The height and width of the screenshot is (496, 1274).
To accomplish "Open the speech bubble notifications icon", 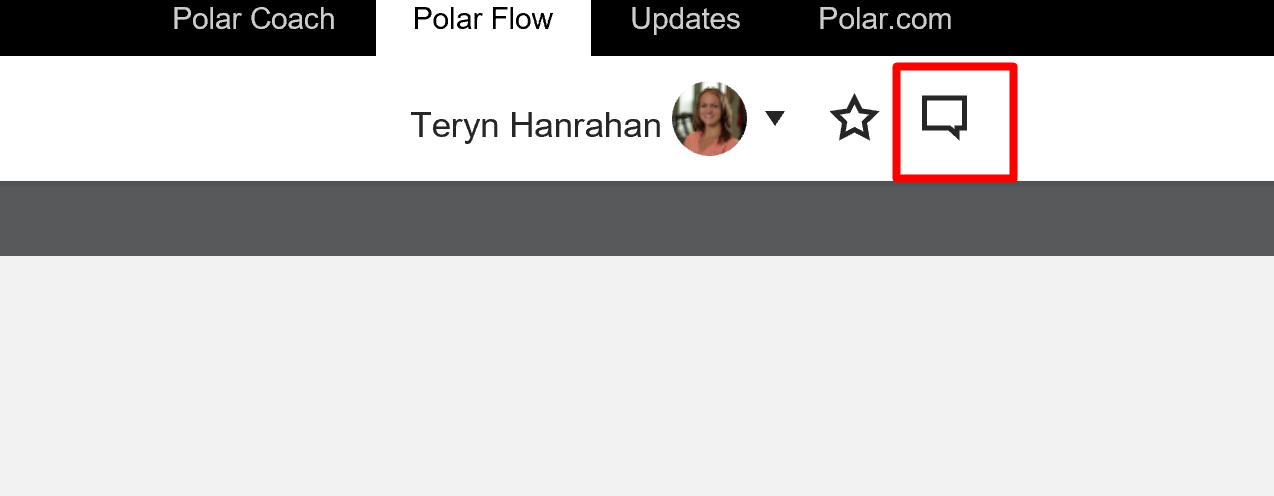I will coord(945,118).
